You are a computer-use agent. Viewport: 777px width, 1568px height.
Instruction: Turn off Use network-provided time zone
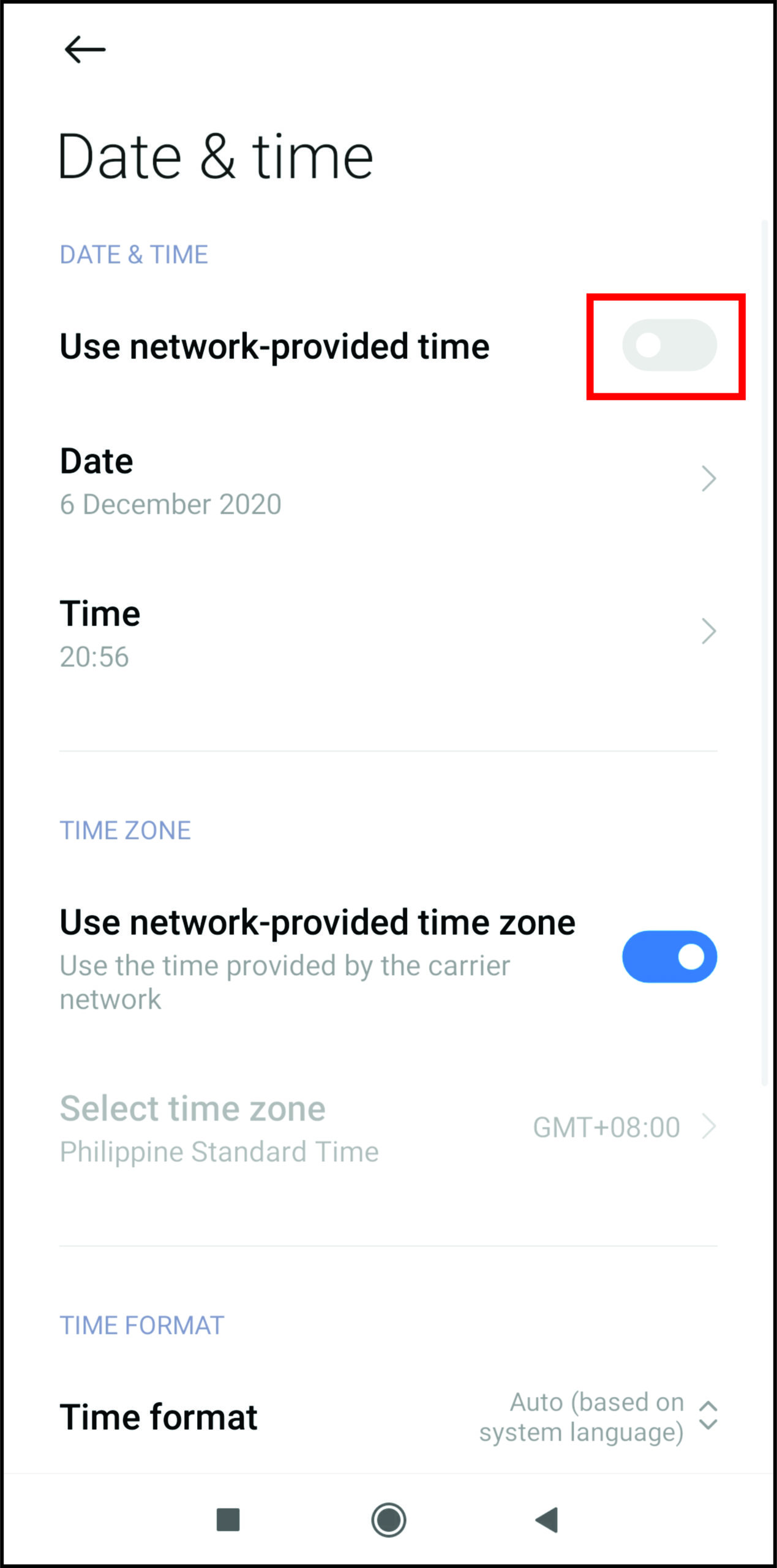pyautogui.click(x=669, y=956)
